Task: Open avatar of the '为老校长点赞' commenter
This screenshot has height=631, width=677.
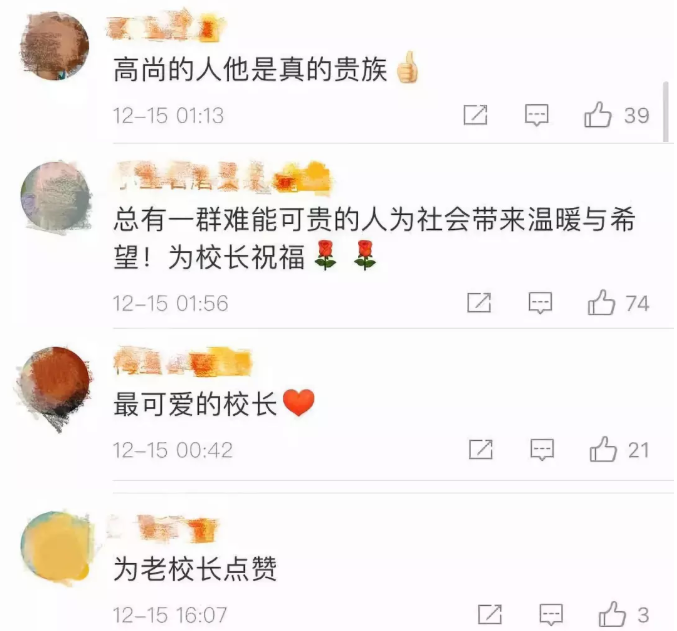Action: 58,549
